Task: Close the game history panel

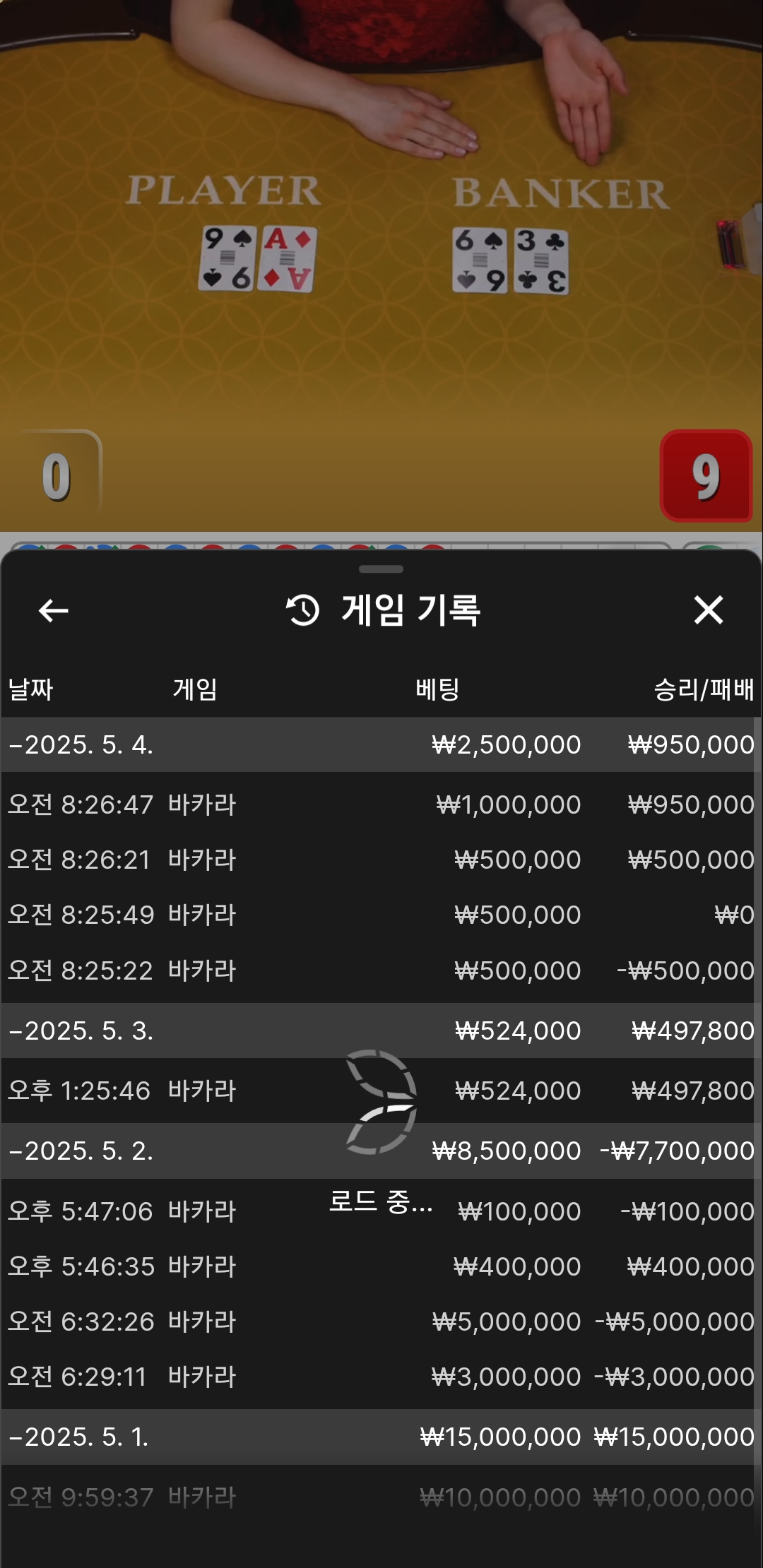Action: point(708,610)
